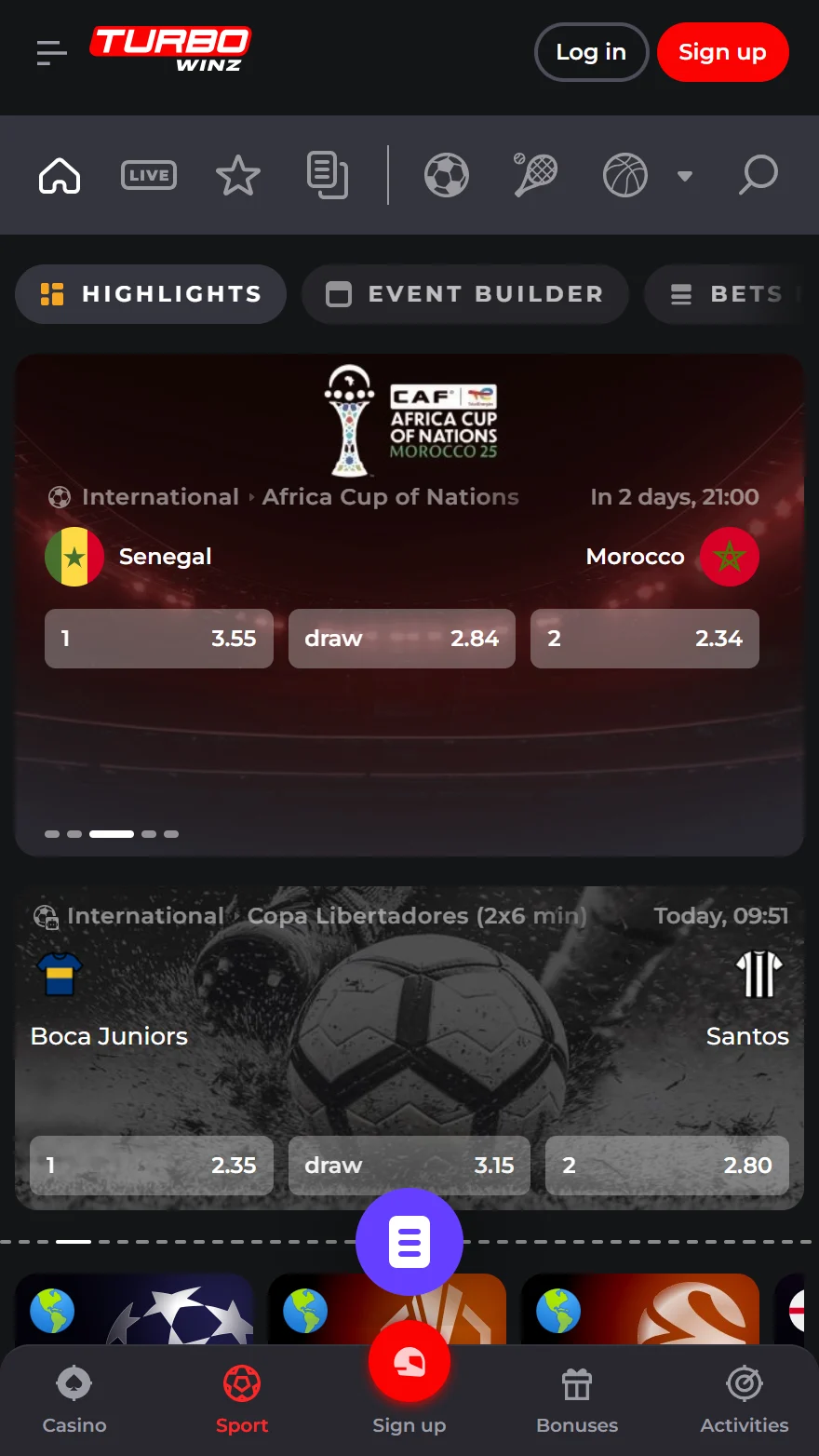819x1456 pixels.
Task: Bet on Morocco win at 2.34
Action: pyautogui.click(x=644, y=639)
